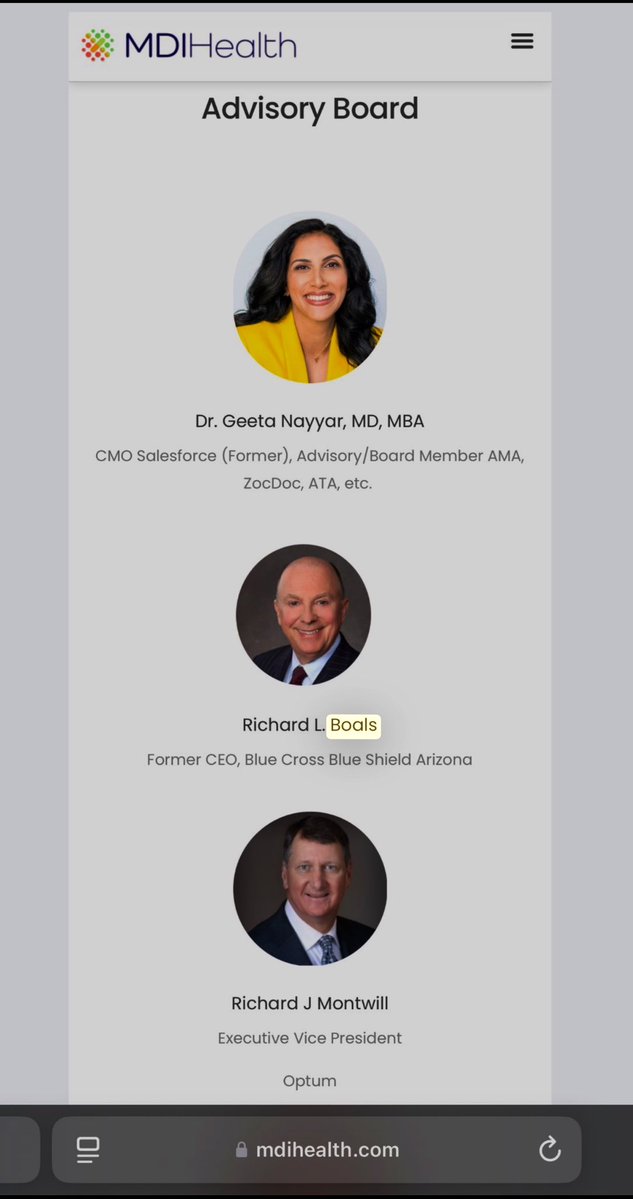Open the page reader options icon
This screenshot has width=633, height=1199.
click(x=88, y=1150)
